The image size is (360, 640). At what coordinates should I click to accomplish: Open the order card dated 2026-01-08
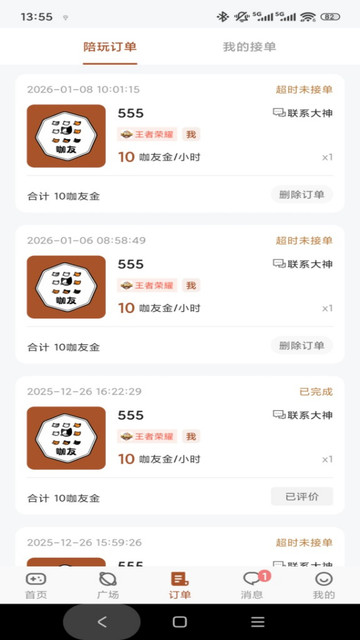180,143
